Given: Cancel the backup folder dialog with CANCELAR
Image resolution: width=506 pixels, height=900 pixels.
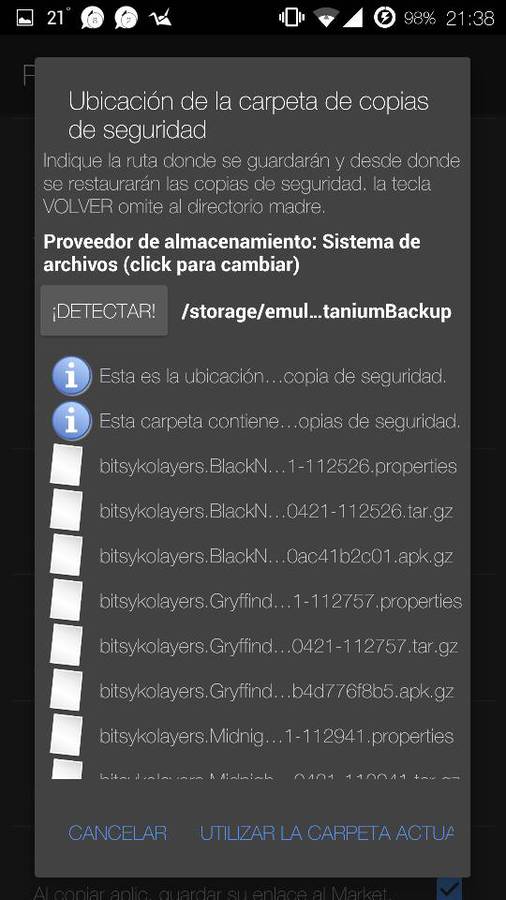Looking at the screenshot, I should pos(118,833).
